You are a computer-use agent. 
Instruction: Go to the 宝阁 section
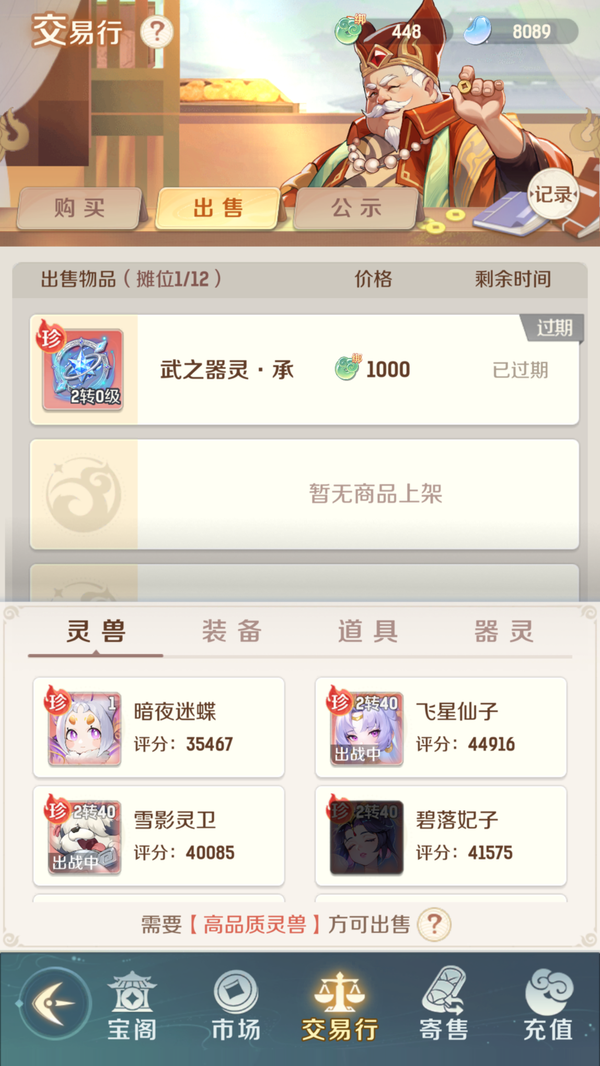tap(132, 1007)
